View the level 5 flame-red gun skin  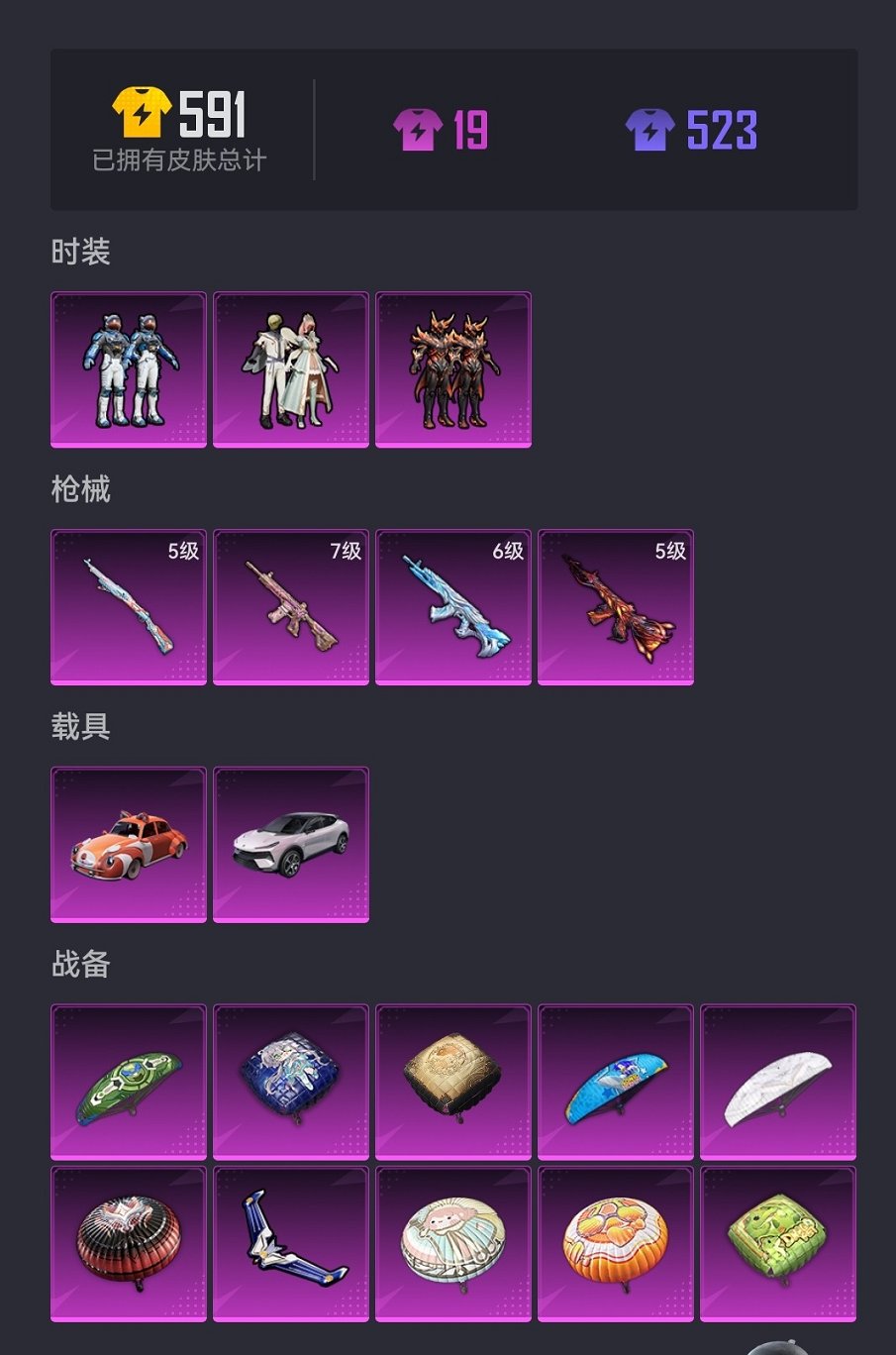(616, 607)
